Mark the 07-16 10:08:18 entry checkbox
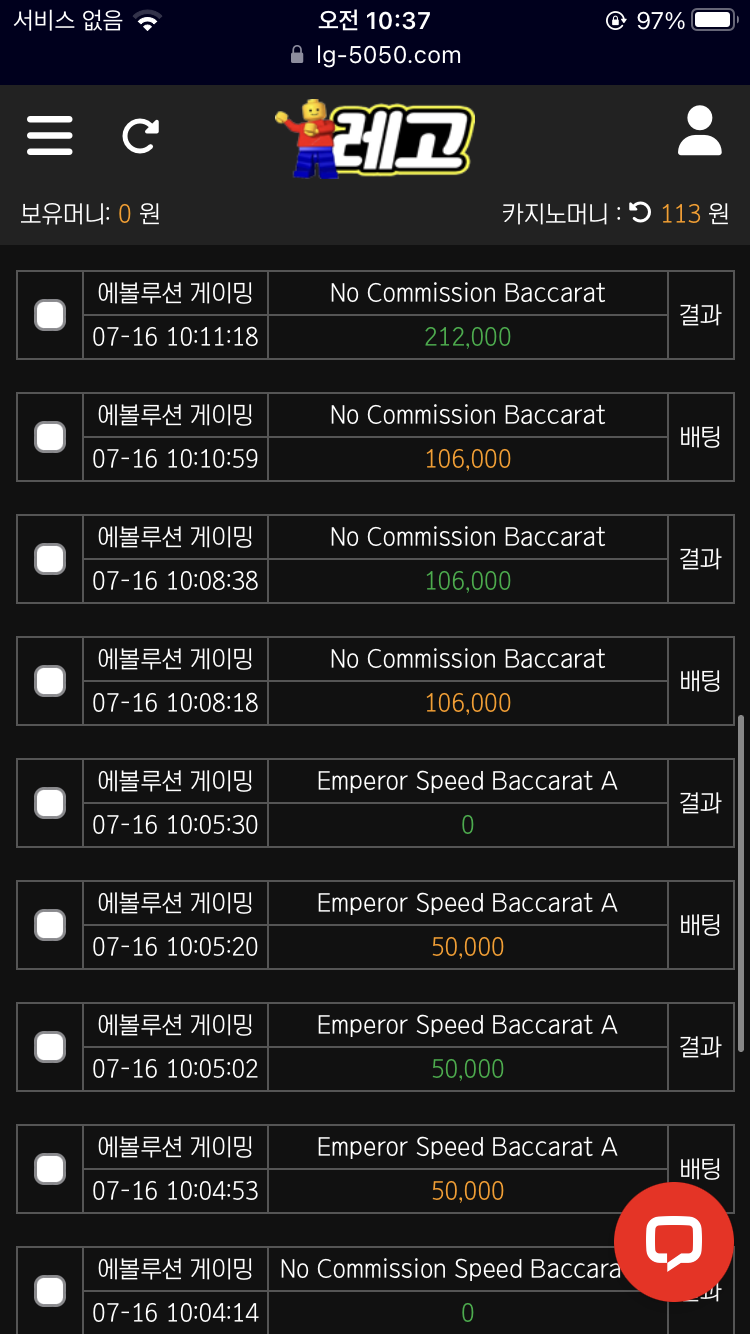Viewport: 750px width, 1334px height. pyautogui.click(x=50, y=681)
